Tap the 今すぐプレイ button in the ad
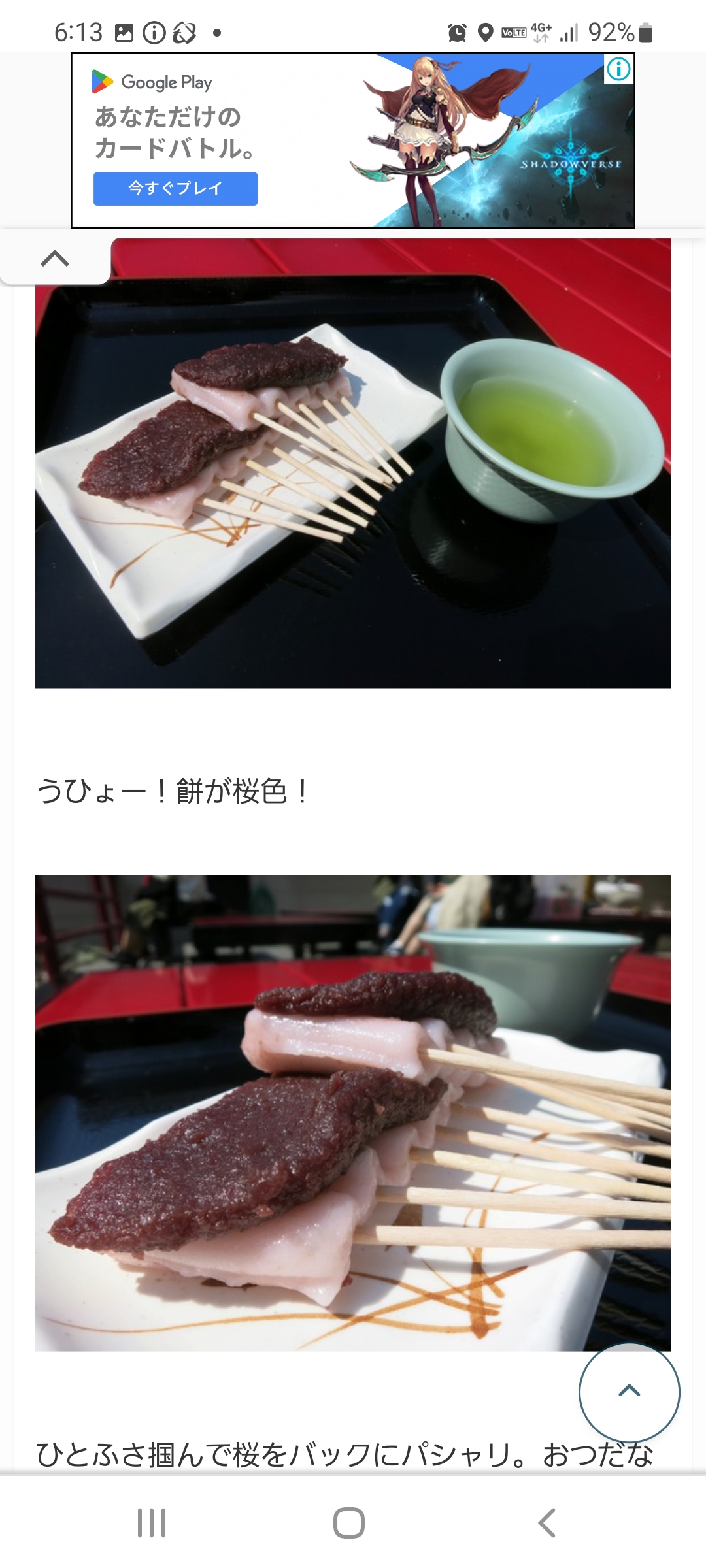The width and height of the screenshot is (706, 1568). [x=175, y=189]
